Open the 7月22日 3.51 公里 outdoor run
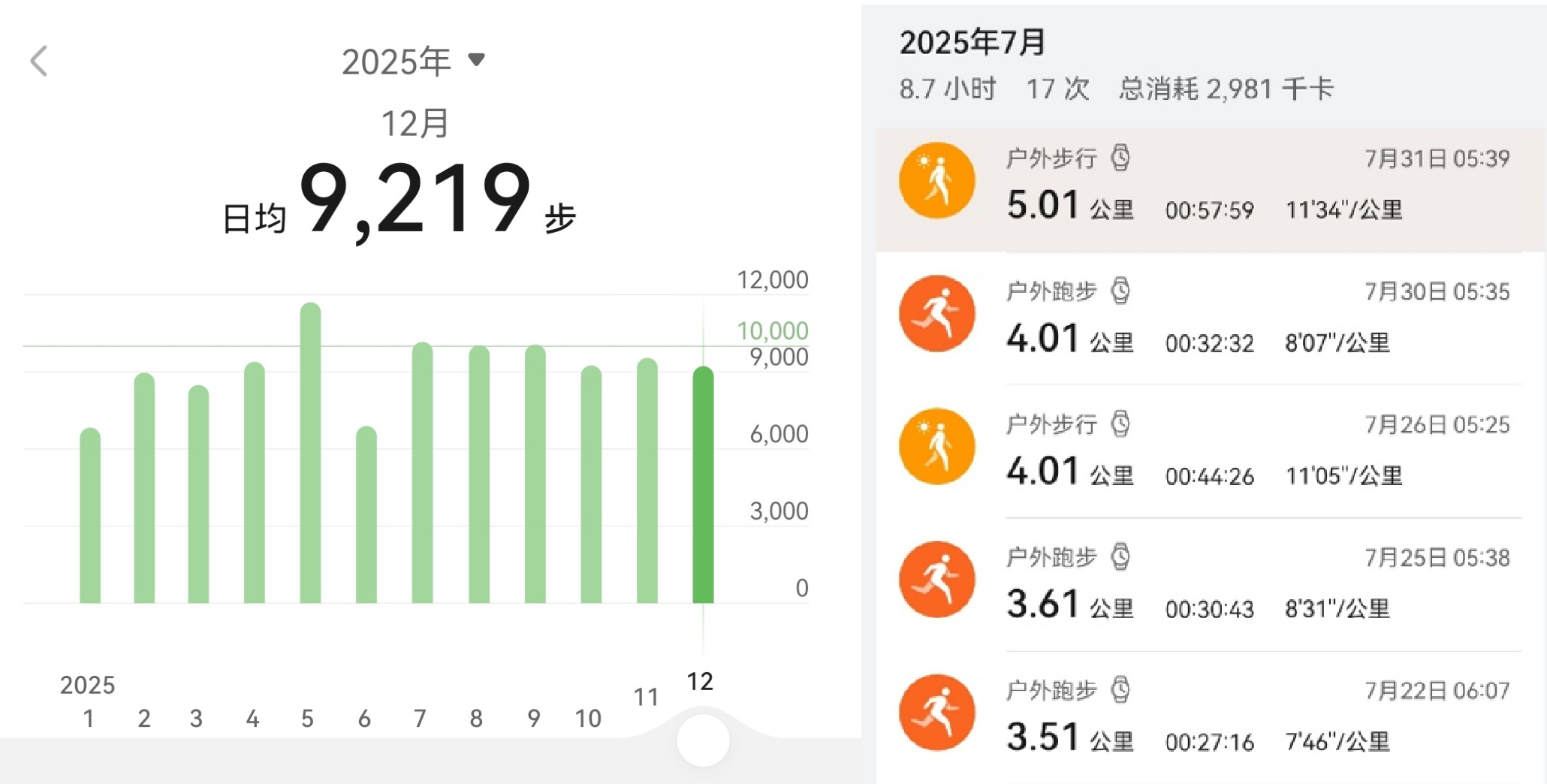The height and width of the screenshot is (784, 1547). (x=1209, y=716)
